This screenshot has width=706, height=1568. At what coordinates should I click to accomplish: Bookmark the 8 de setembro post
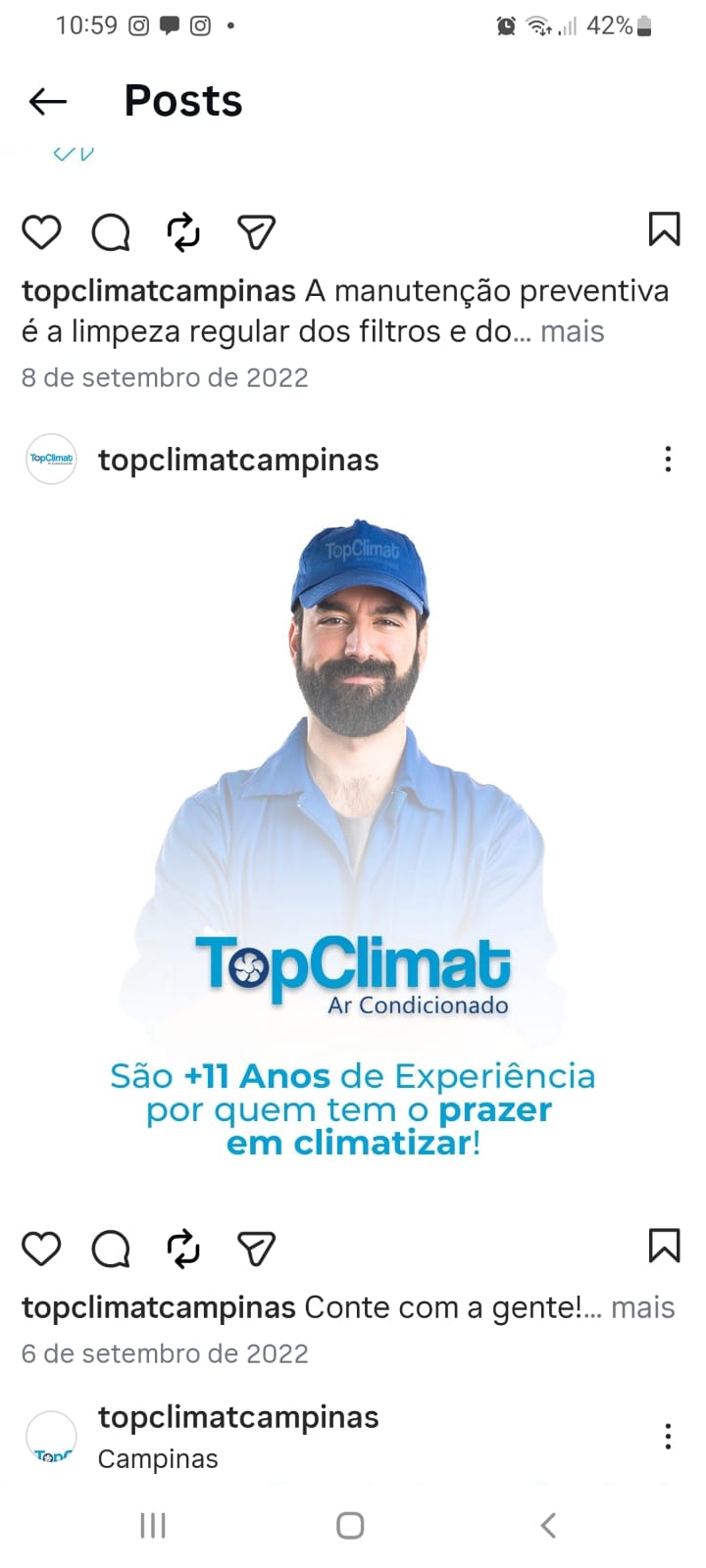[x=664, y=229]
